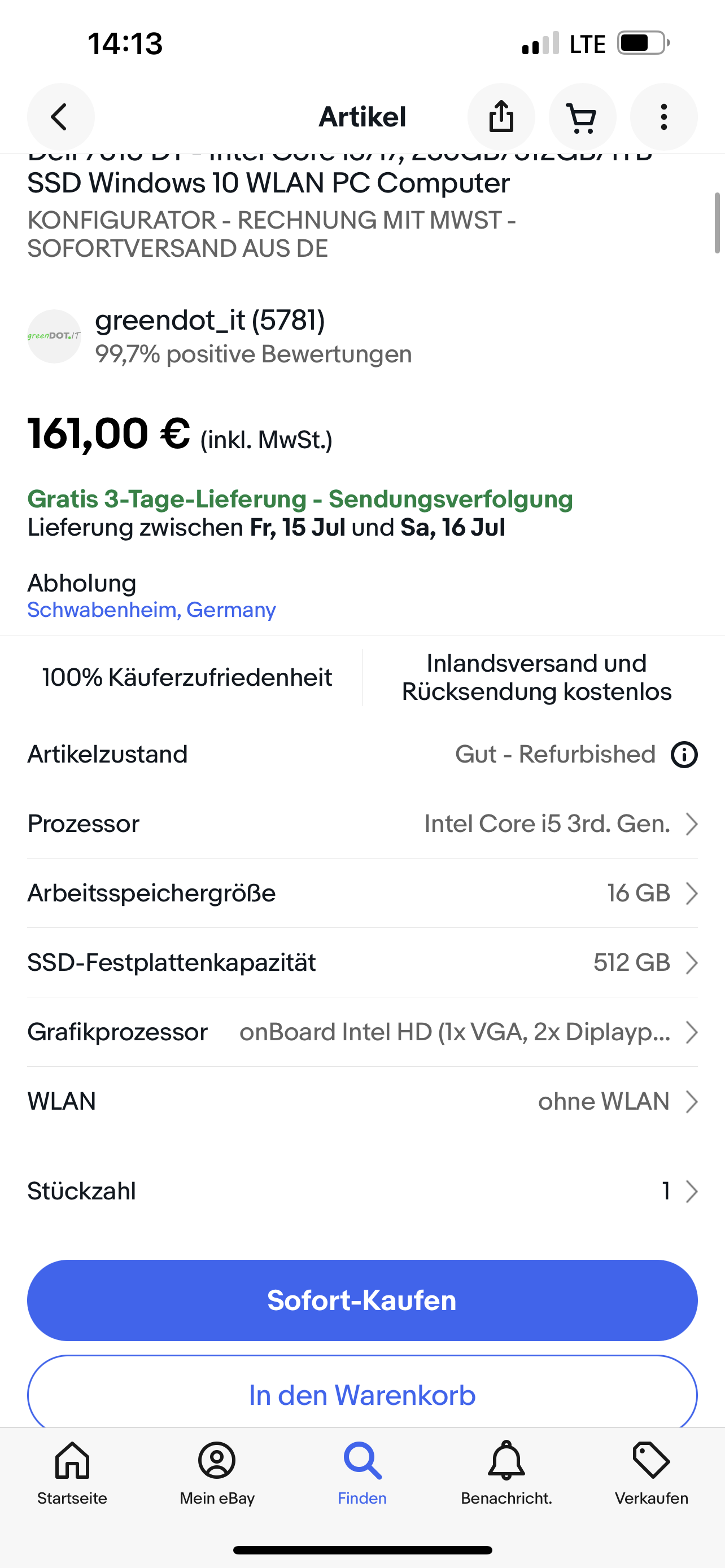Pick a Grafikprozessor variant
This screenshot has height=1568, width=725.
tap(362, 1032)
